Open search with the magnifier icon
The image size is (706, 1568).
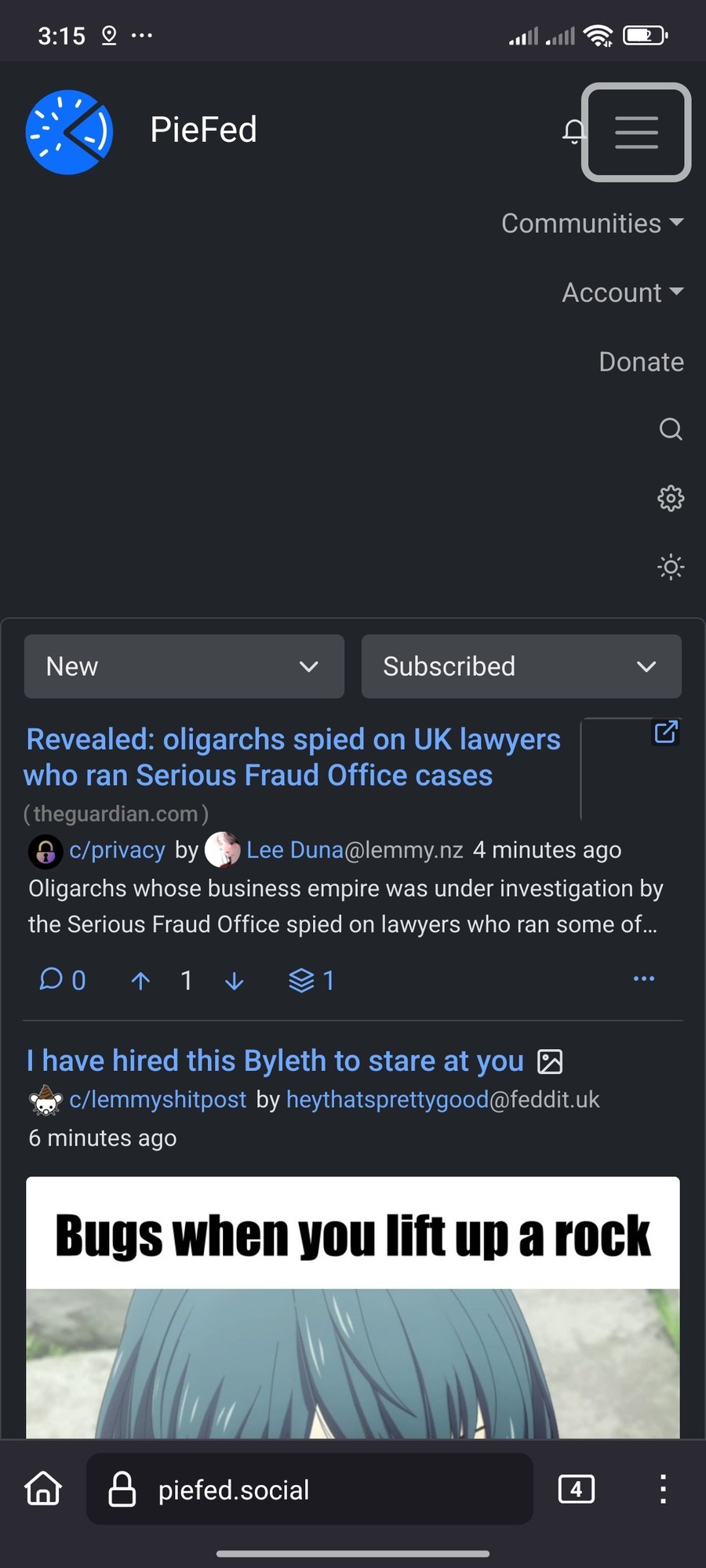point(671,430)
